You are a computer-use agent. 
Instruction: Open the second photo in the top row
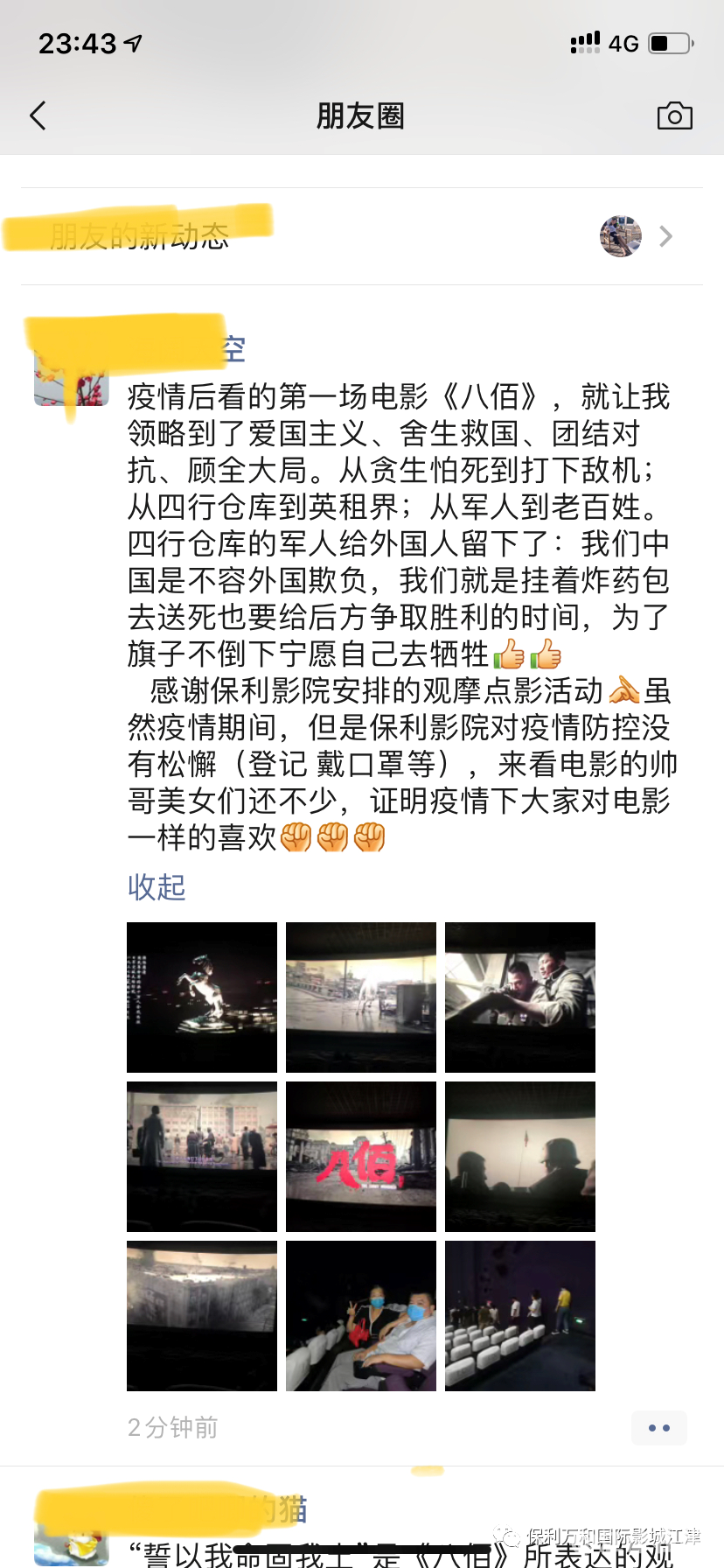click(x=361, y=997)
